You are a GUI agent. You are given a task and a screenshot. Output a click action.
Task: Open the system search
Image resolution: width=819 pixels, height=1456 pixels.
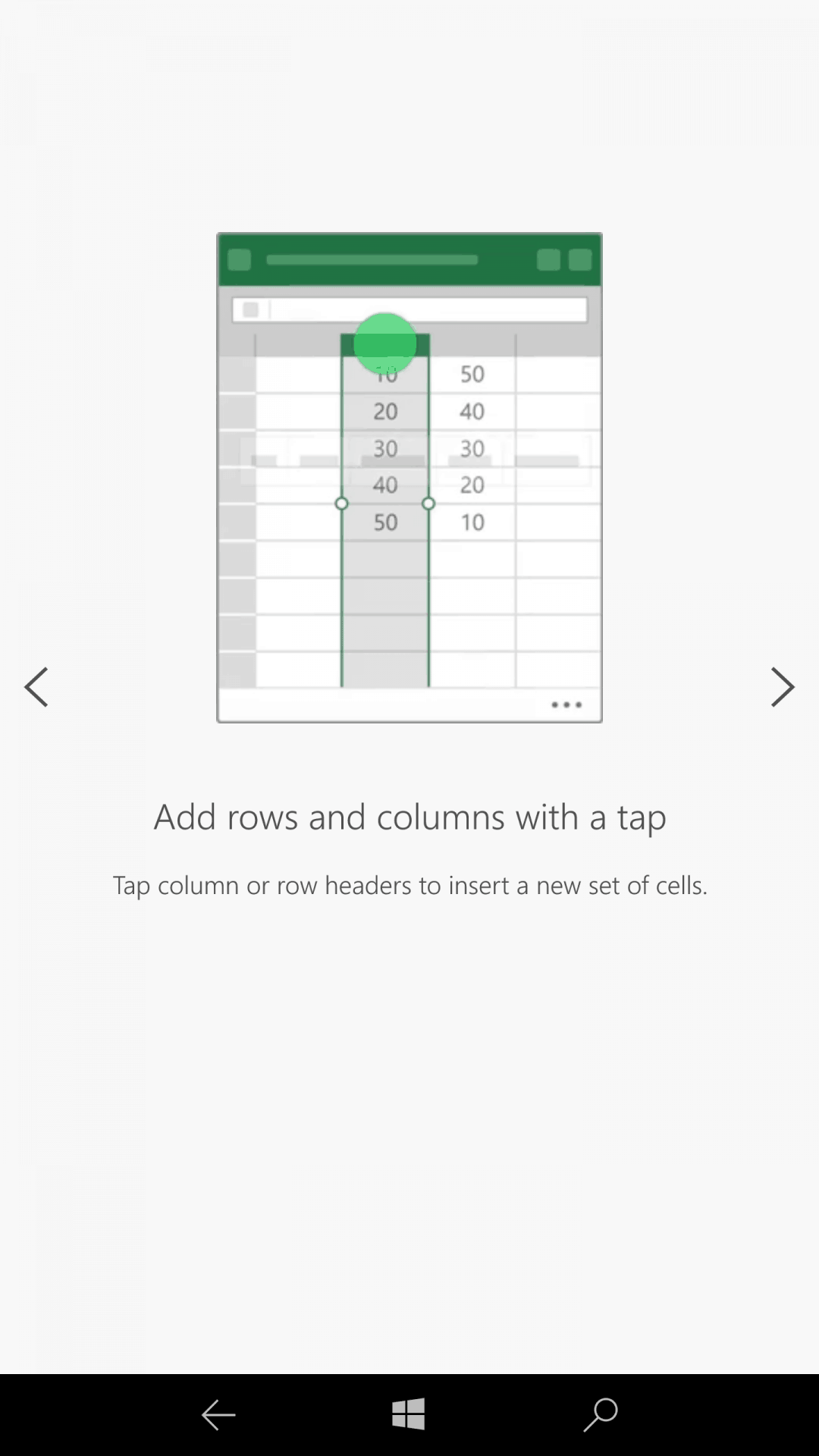pos(601,1415)
